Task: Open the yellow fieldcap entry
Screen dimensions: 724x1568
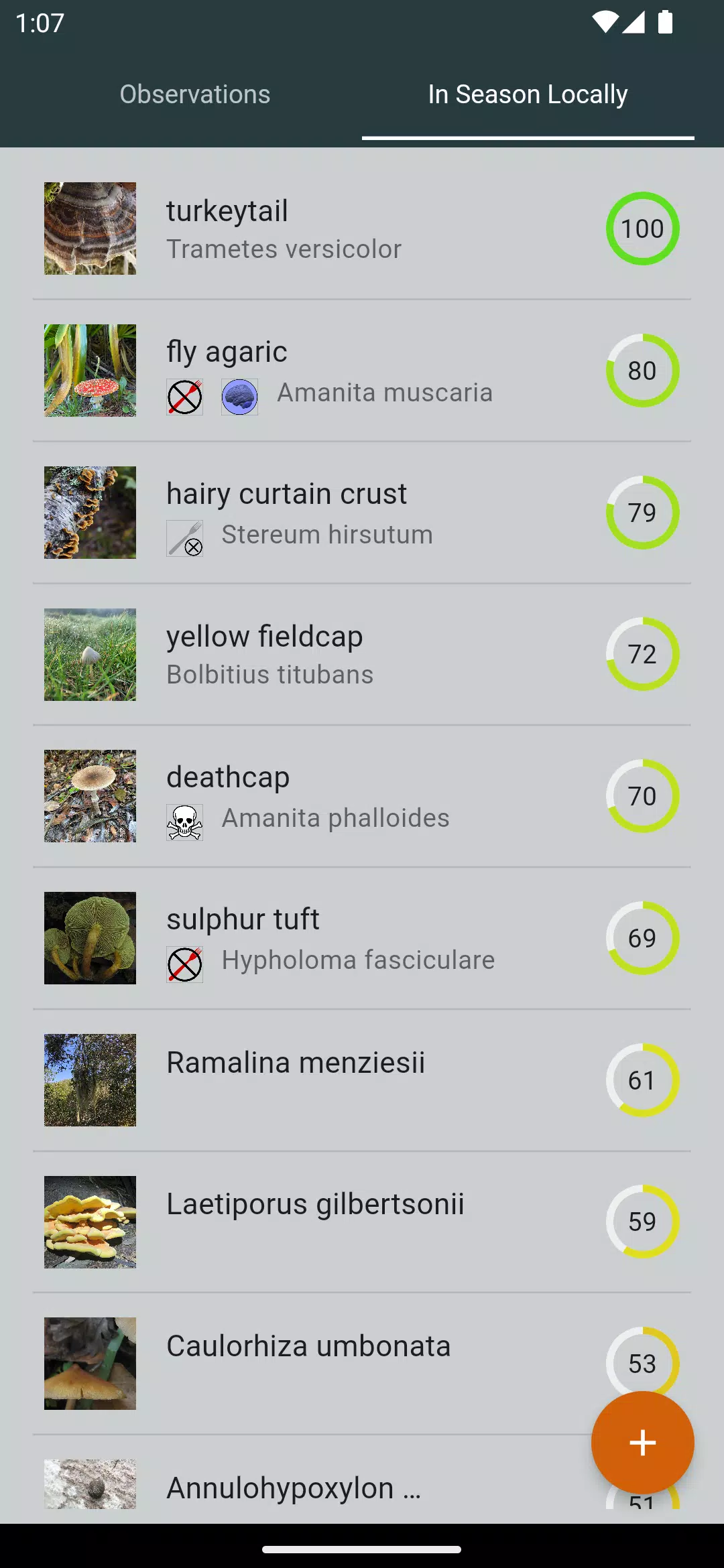Action: tap(362, 655)
